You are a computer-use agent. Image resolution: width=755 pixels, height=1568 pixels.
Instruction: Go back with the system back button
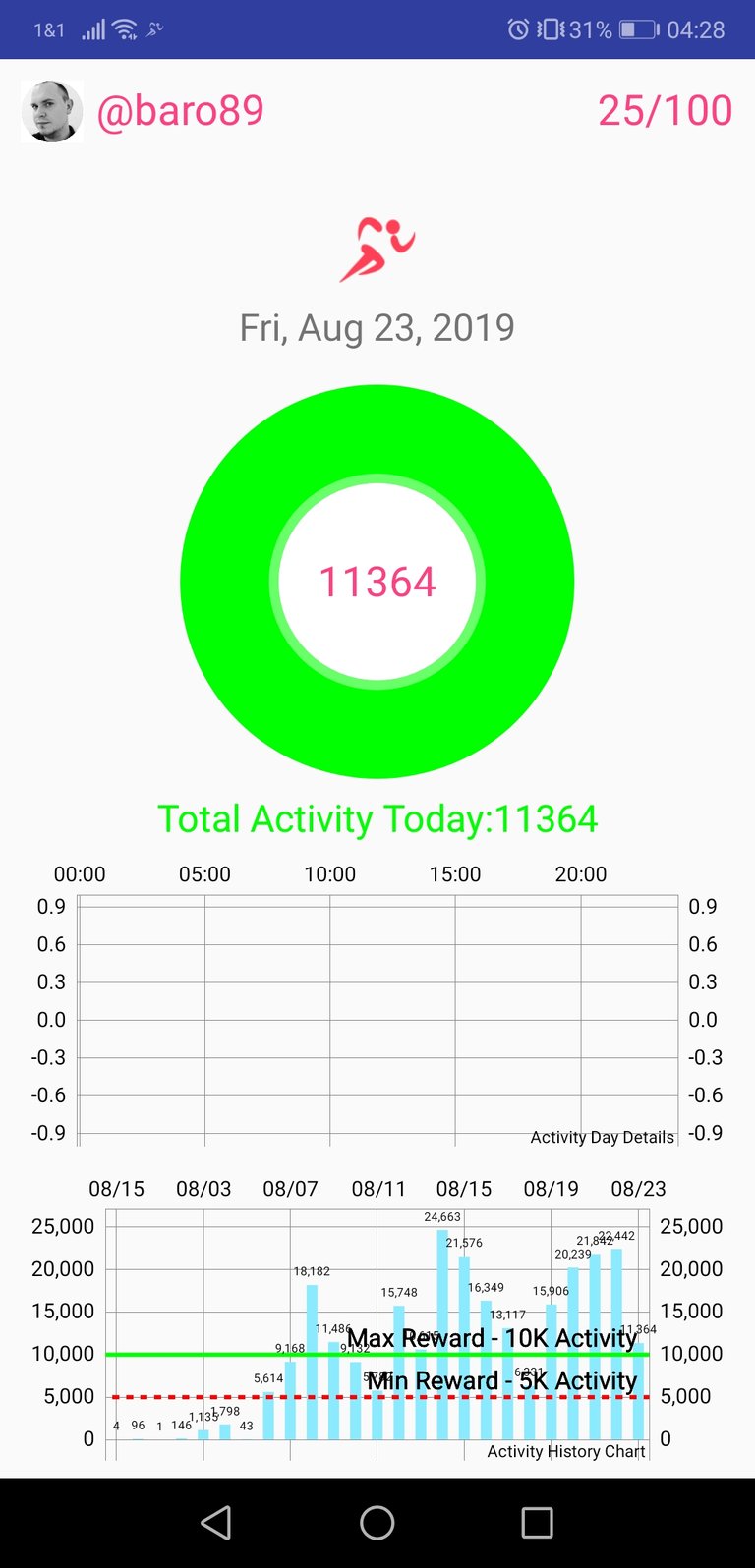point(216,1523)
